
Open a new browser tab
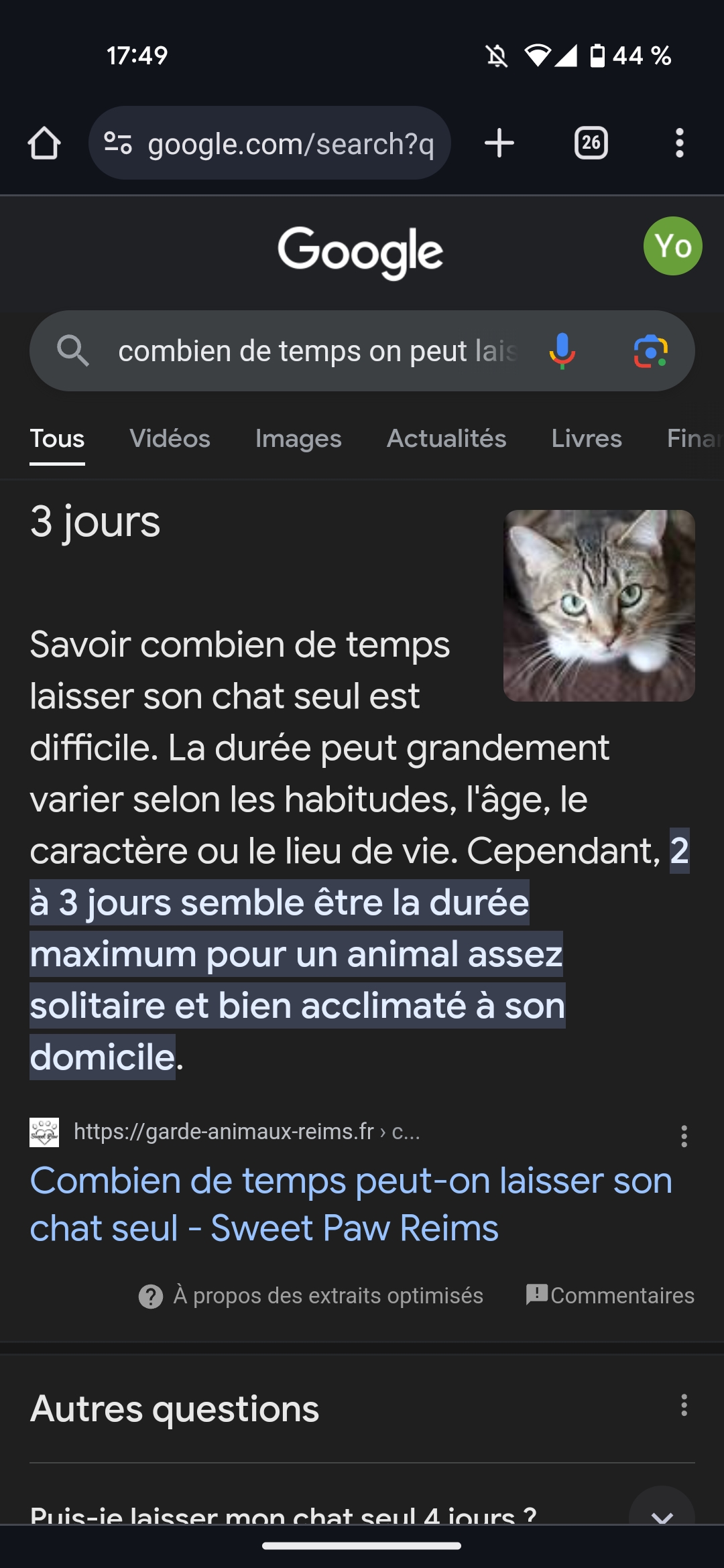499,143
